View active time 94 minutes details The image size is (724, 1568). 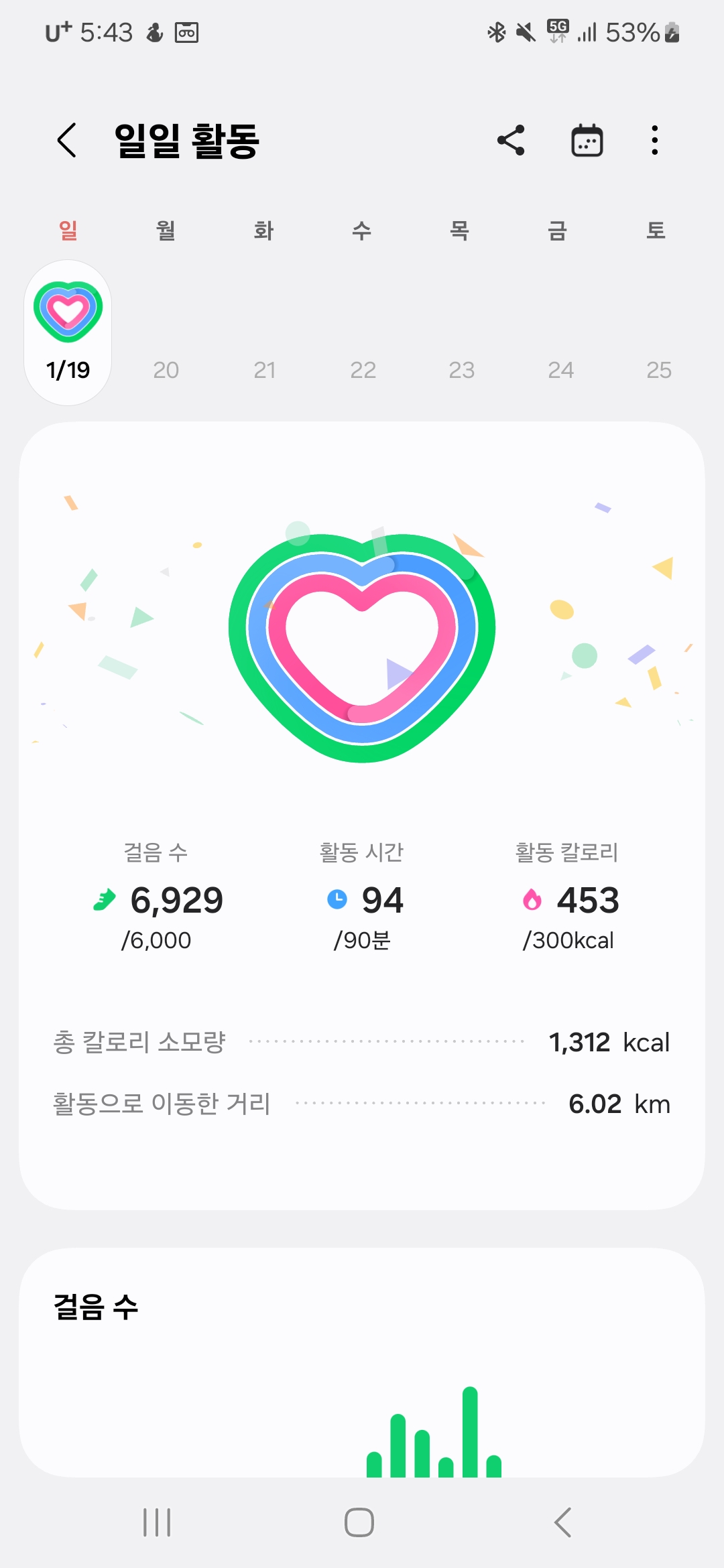363,899
